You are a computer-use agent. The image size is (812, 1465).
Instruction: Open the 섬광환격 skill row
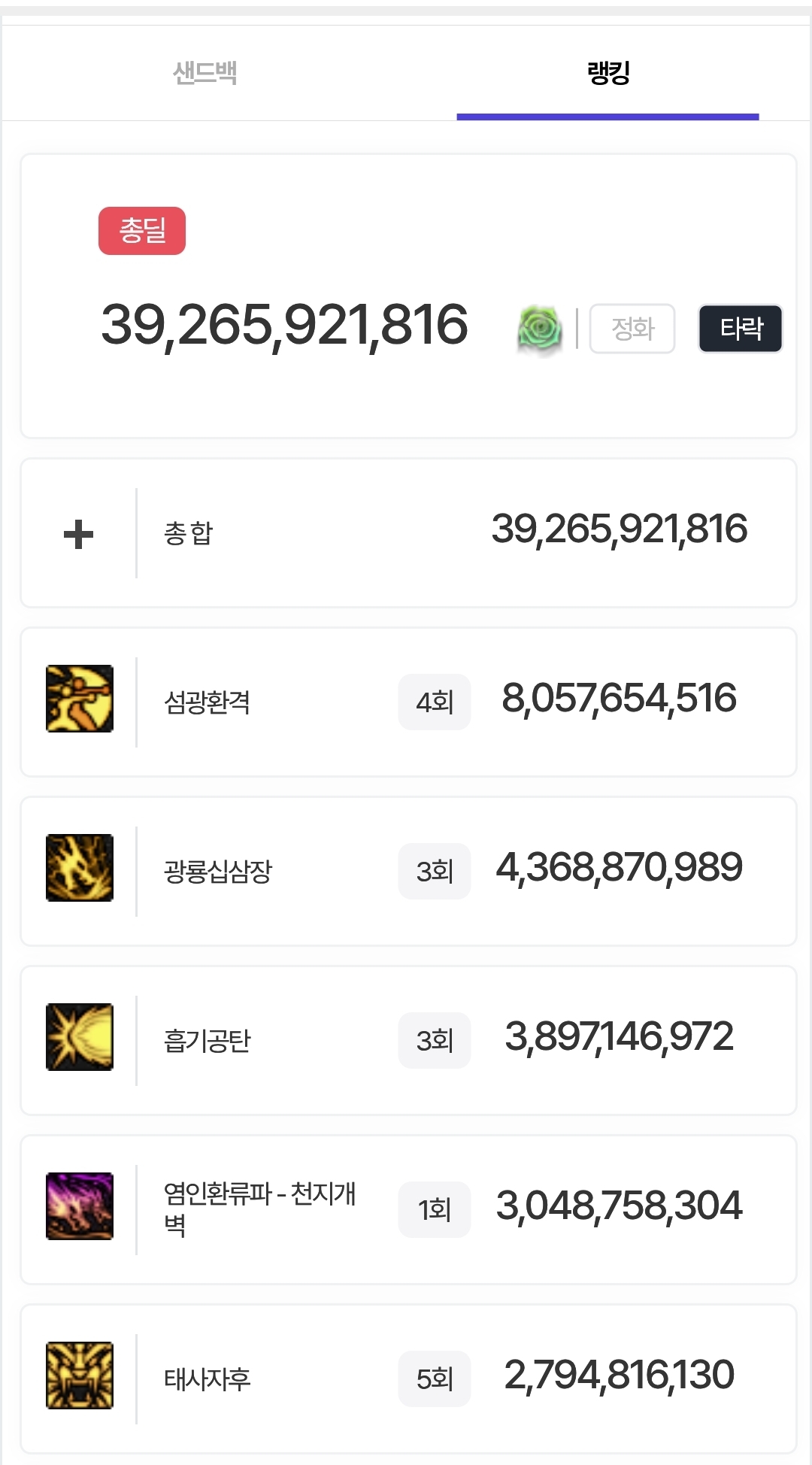point(408,702)
